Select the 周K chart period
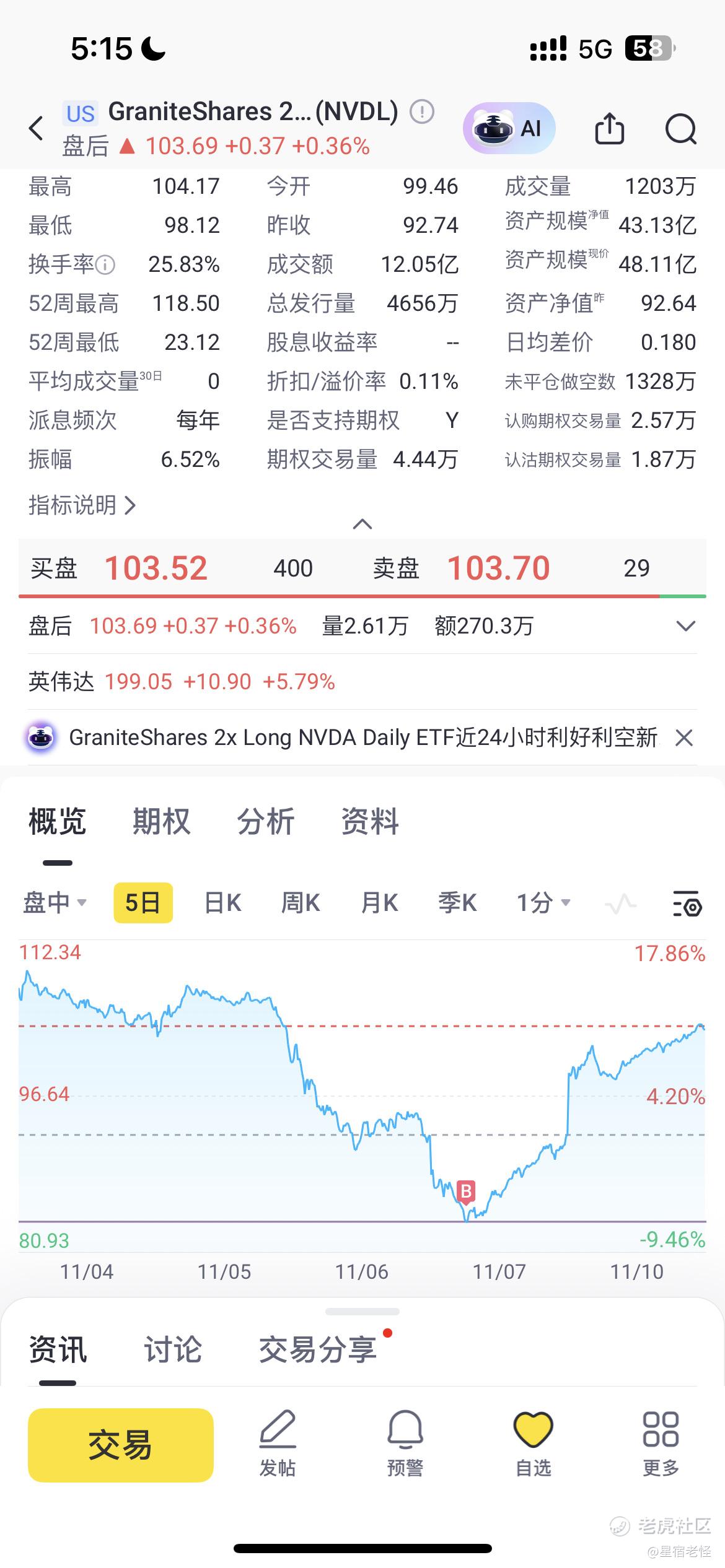 point(301,903)
